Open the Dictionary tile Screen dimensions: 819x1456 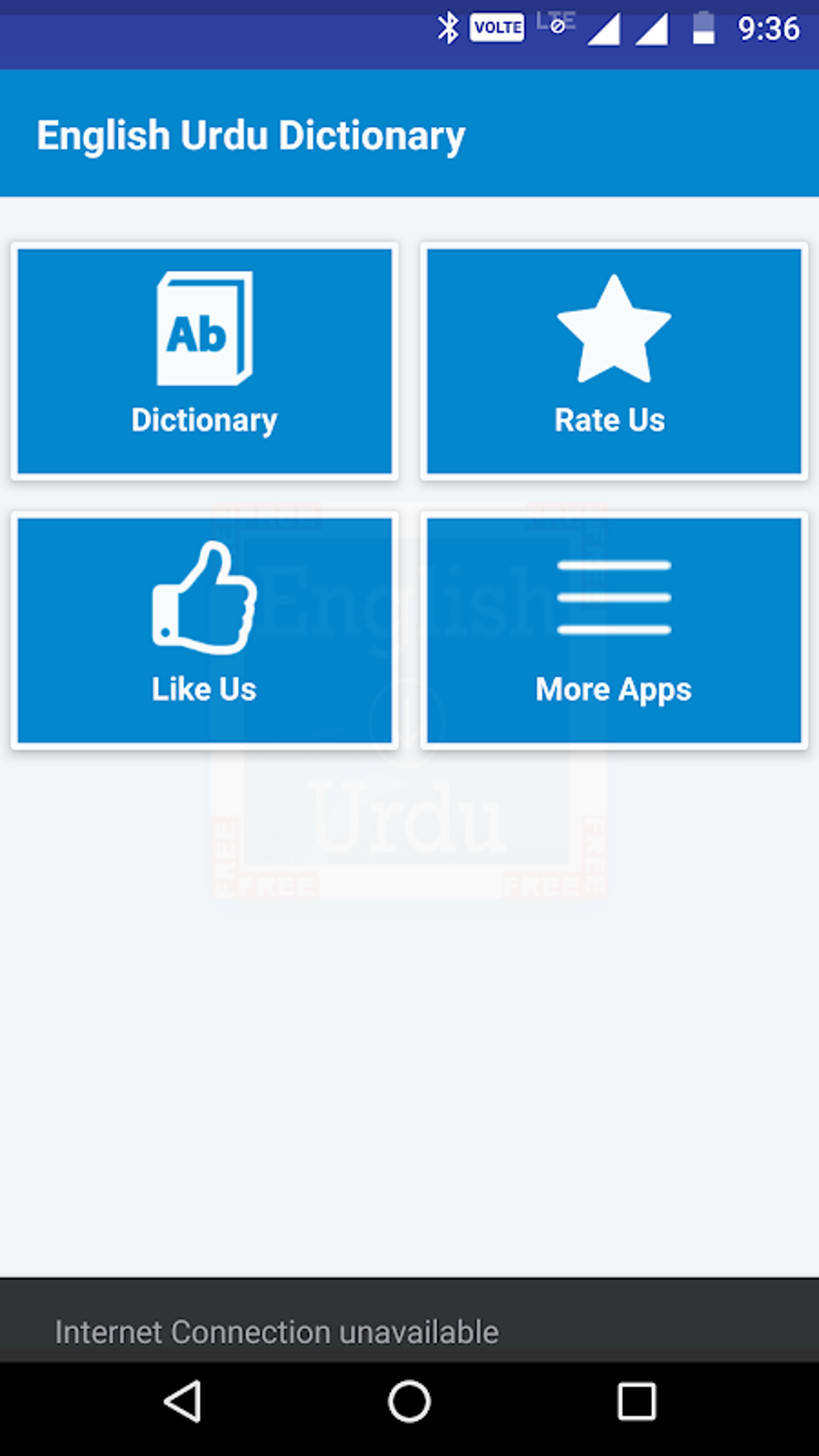205,361
